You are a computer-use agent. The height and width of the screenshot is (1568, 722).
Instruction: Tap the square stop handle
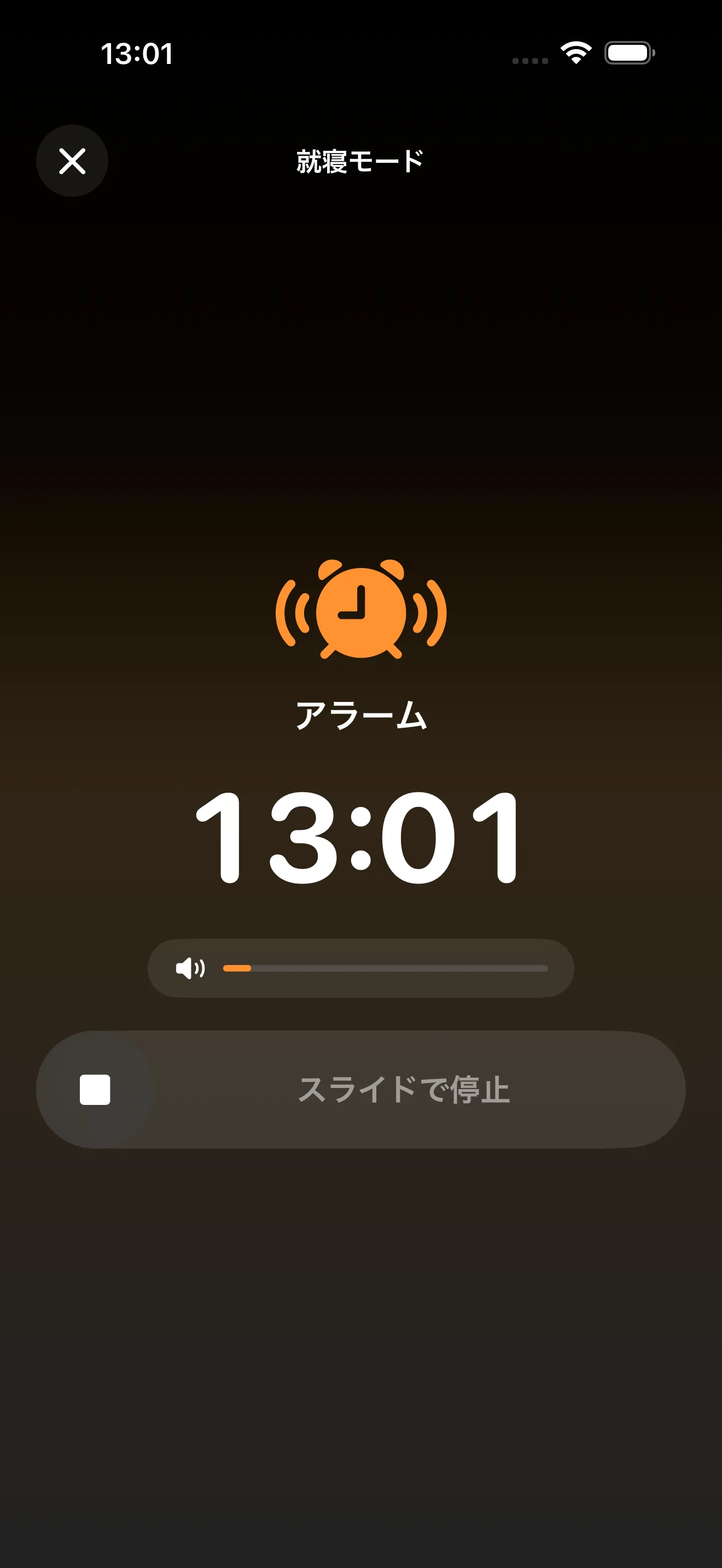95,1090
